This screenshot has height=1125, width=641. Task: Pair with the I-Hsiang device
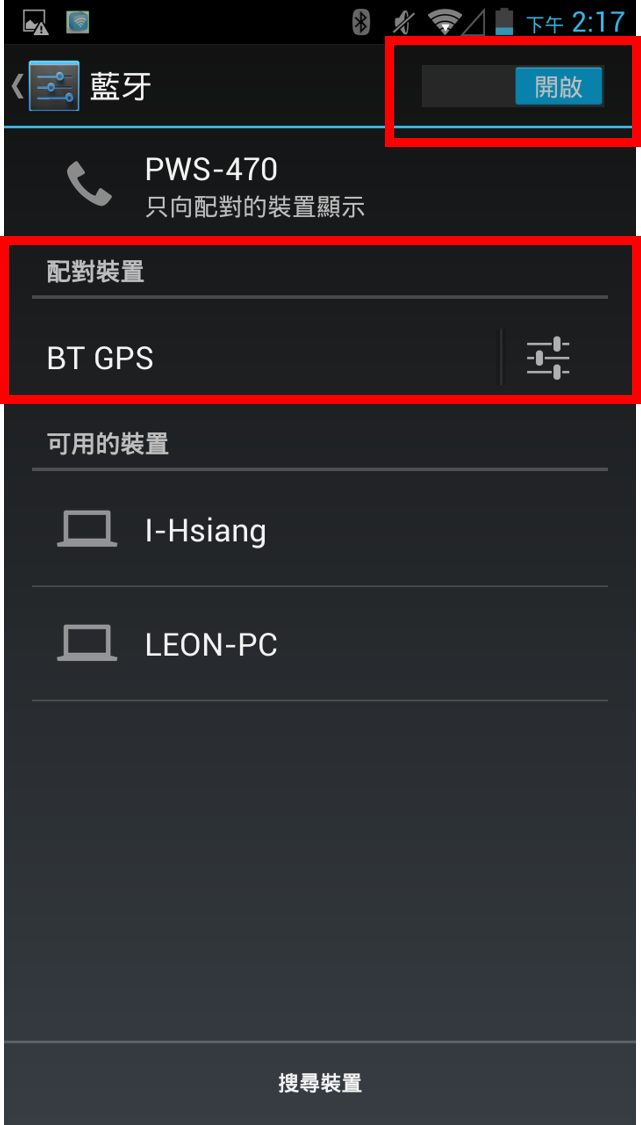point(320,529)
